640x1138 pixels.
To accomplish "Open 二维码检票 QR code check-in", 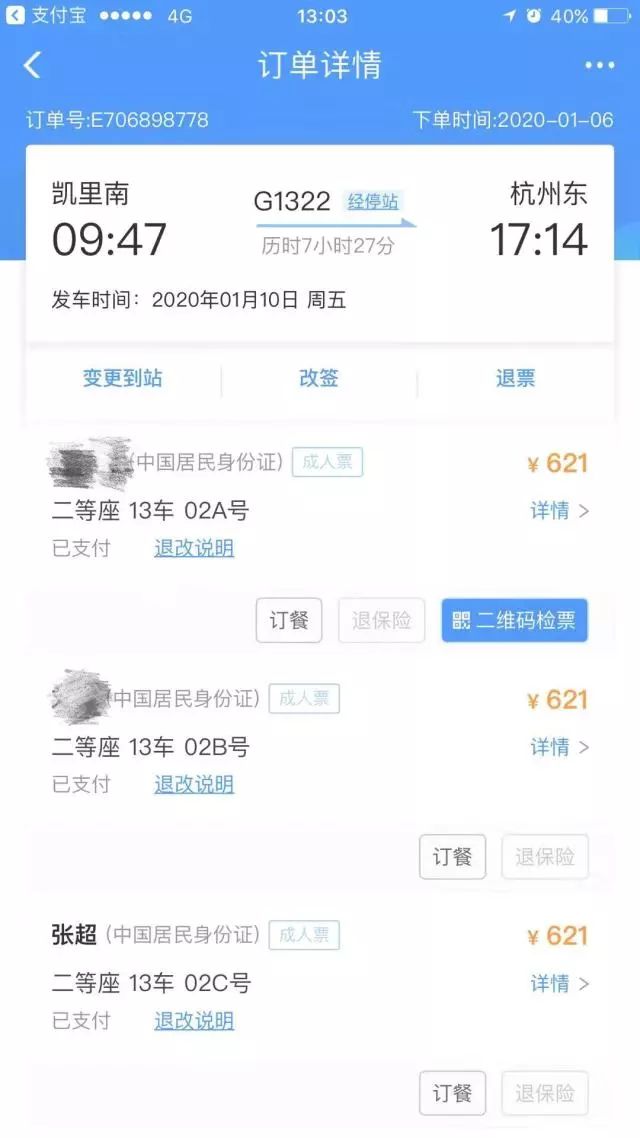I will click(x=514, y=621).
